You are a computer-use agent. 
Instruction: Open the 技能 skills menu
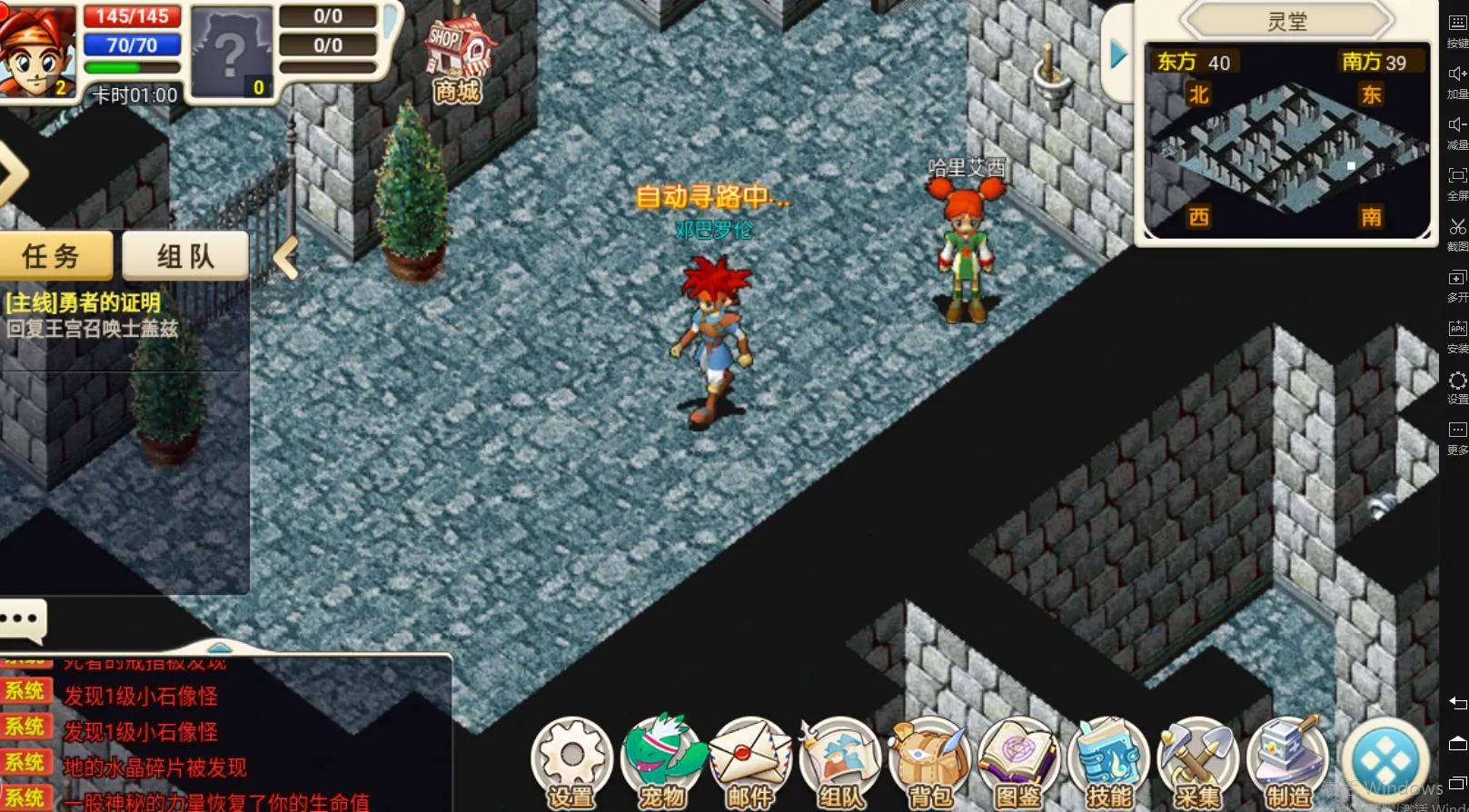point(1107,763)
